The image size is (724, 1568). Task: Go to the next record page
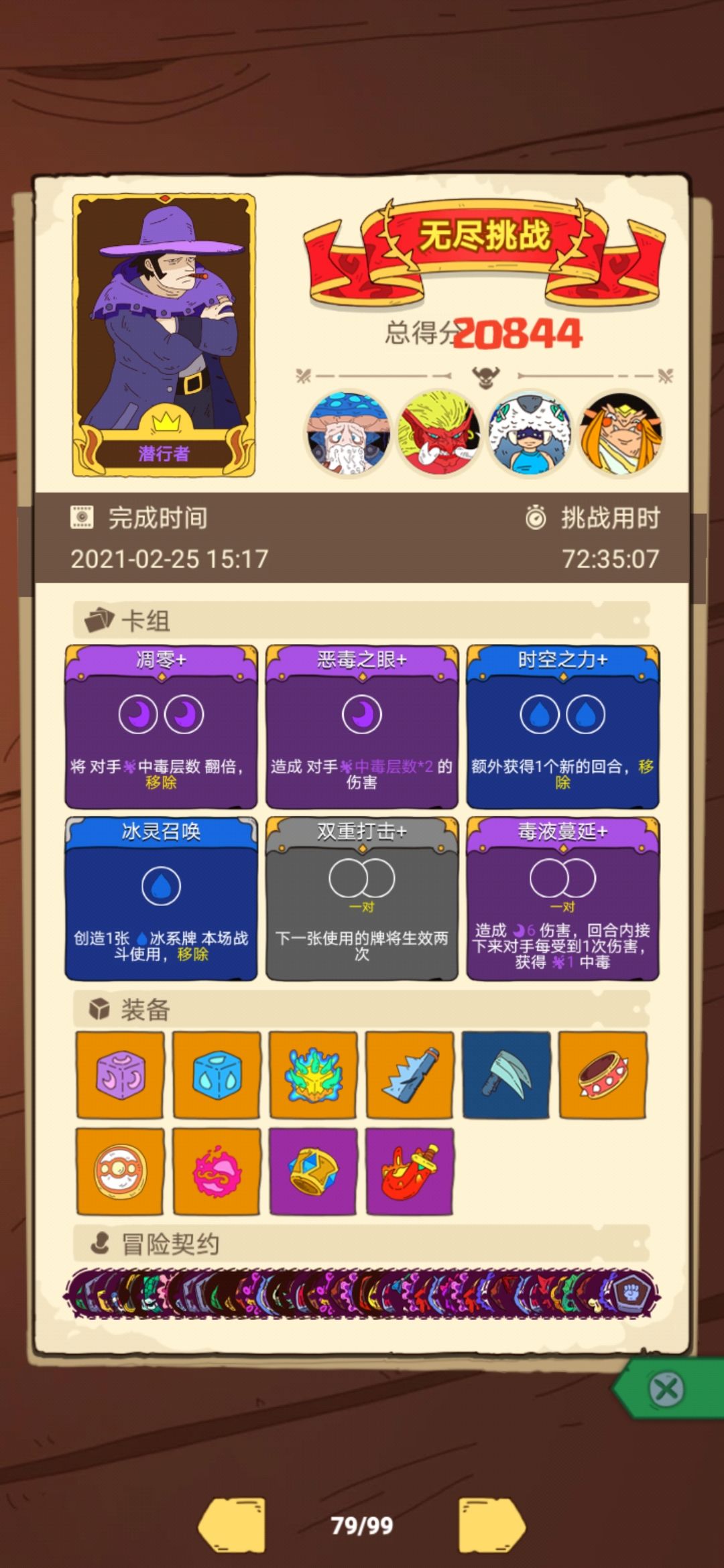[x=491, y=1525]
